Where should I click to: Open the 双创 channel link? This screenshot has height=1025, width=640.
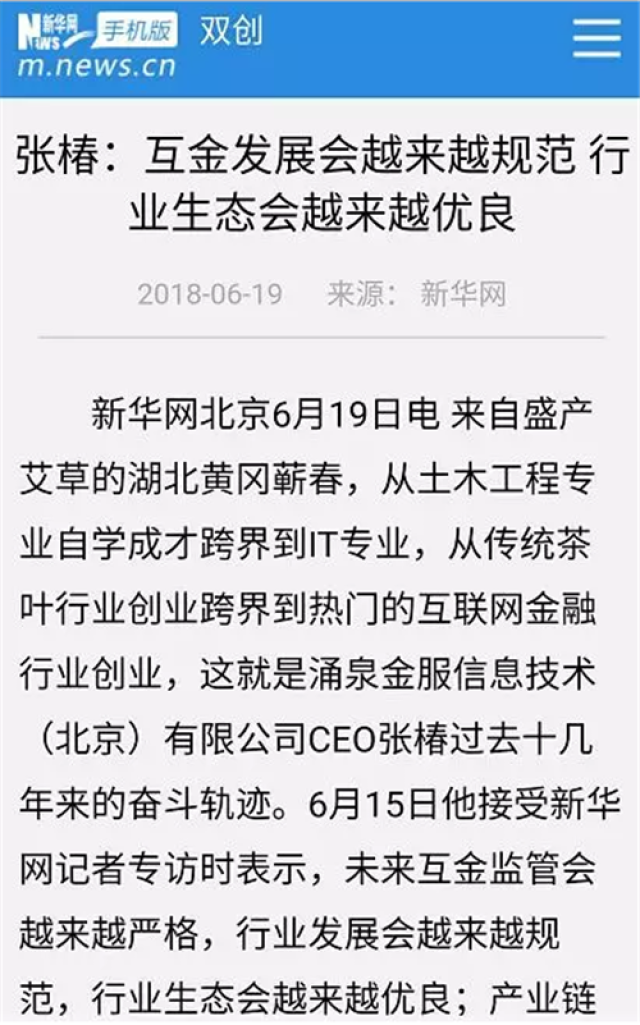click(x=231, y=31)
